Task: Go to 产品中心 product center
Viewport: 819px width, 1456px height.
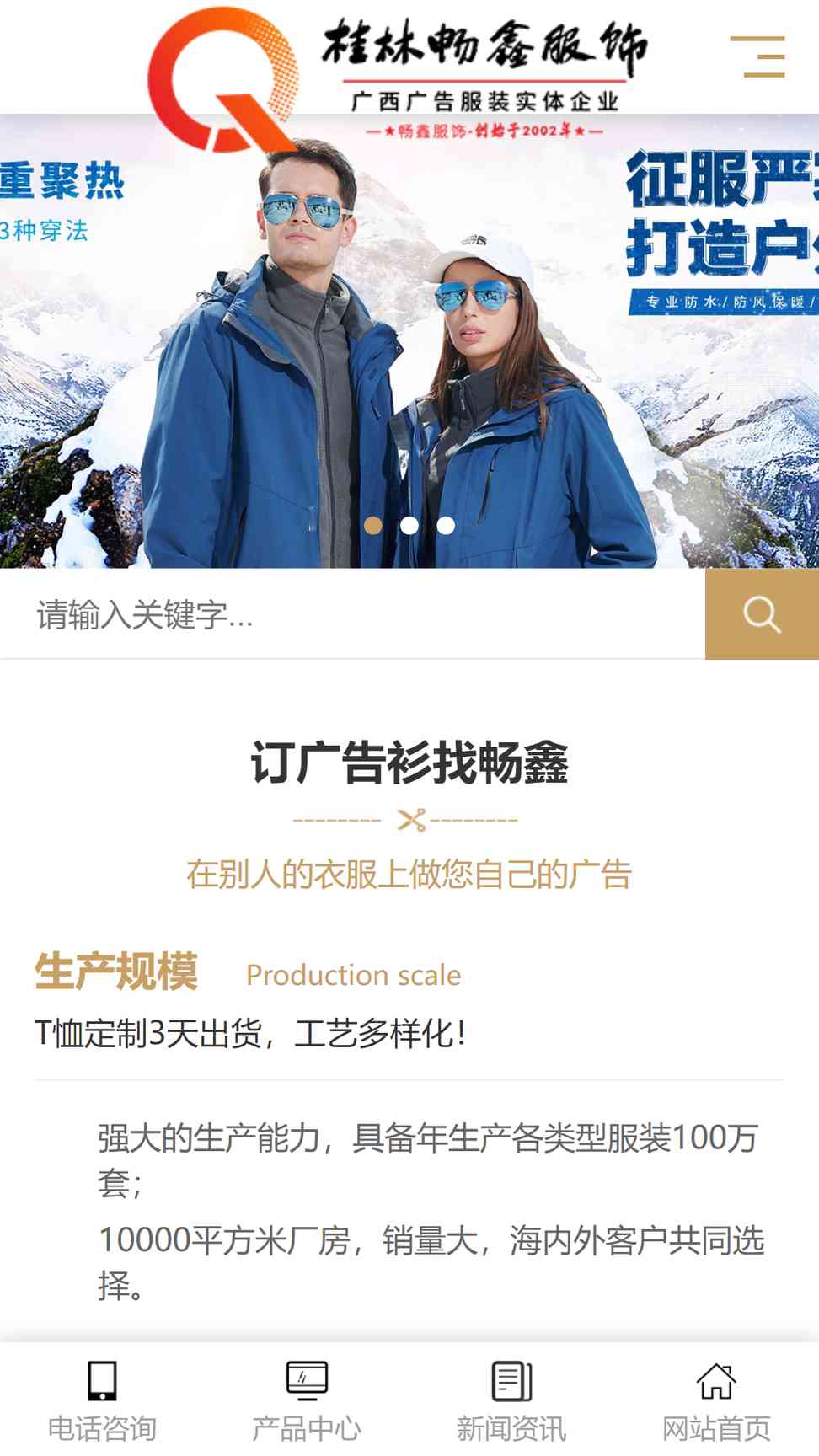Action: tap(307, 1400)
